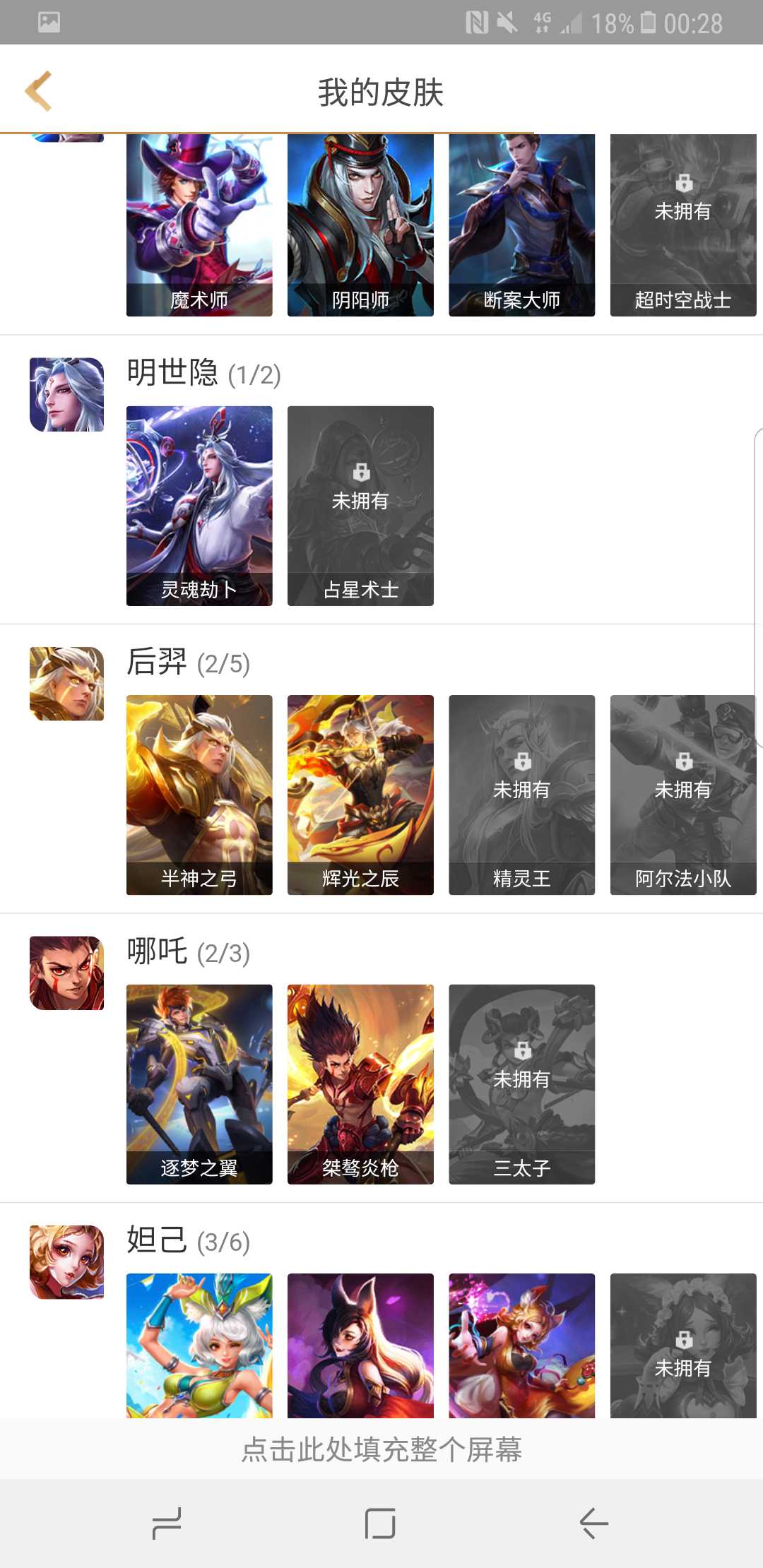The width and height of the screenshot is (763, 1568).
Task: Open the 魔术师 skin card
Action: point(199,226)
